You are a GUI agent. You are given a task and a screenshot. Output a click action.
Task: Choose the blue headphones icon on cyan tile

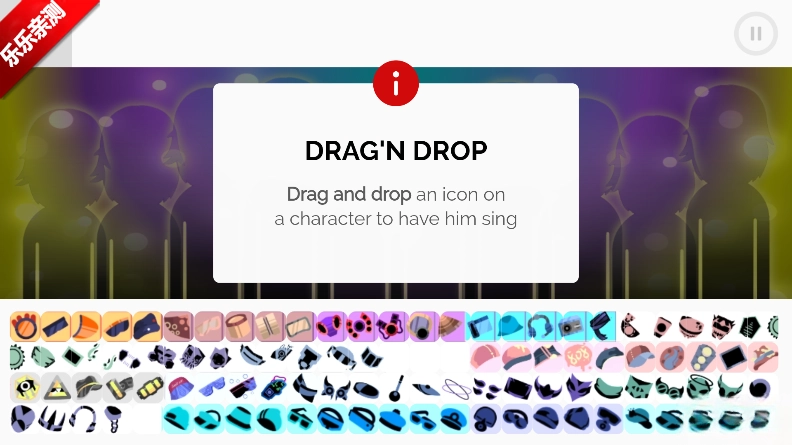point(539,327)
